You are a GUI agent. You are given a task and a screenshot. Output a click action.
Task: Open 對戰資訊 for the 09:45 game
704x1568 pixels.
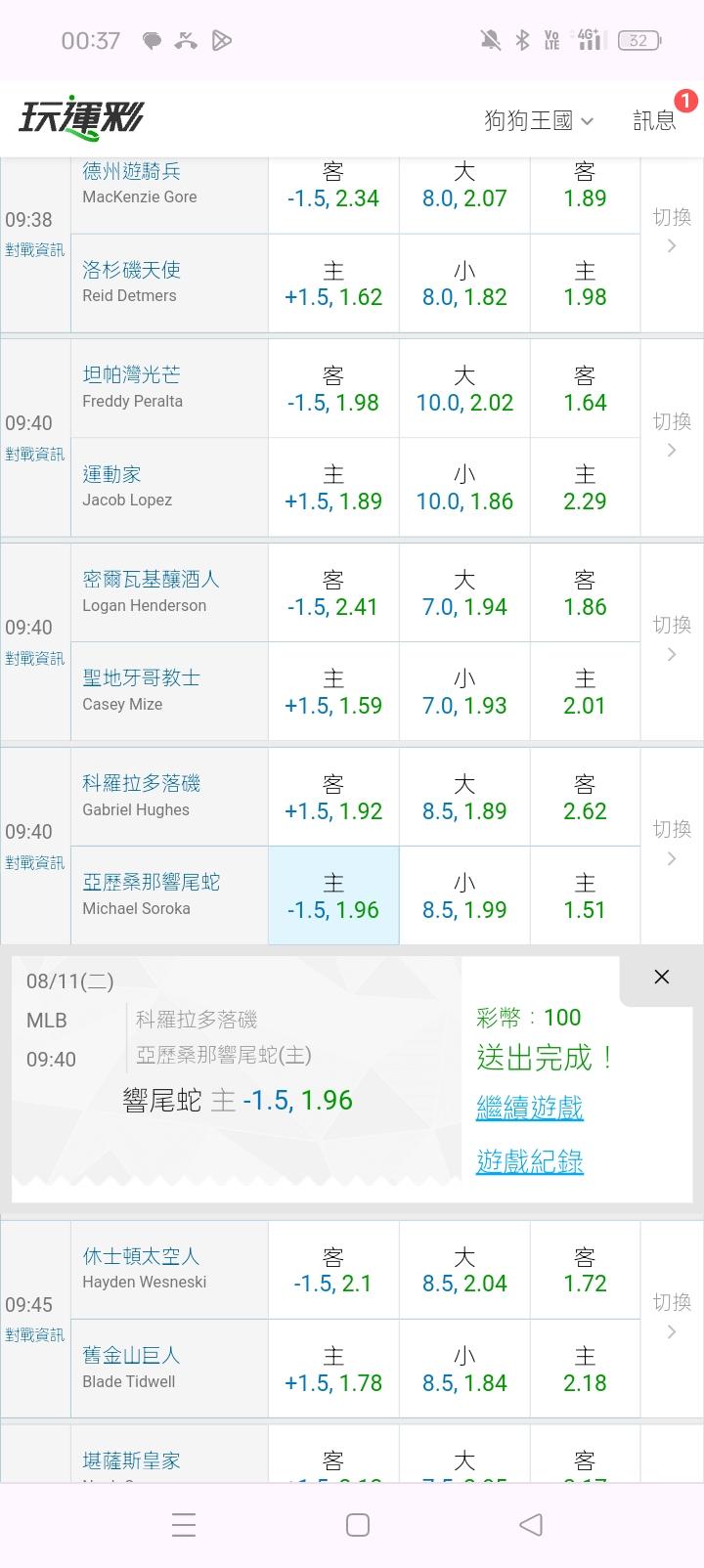[35, 1335]
